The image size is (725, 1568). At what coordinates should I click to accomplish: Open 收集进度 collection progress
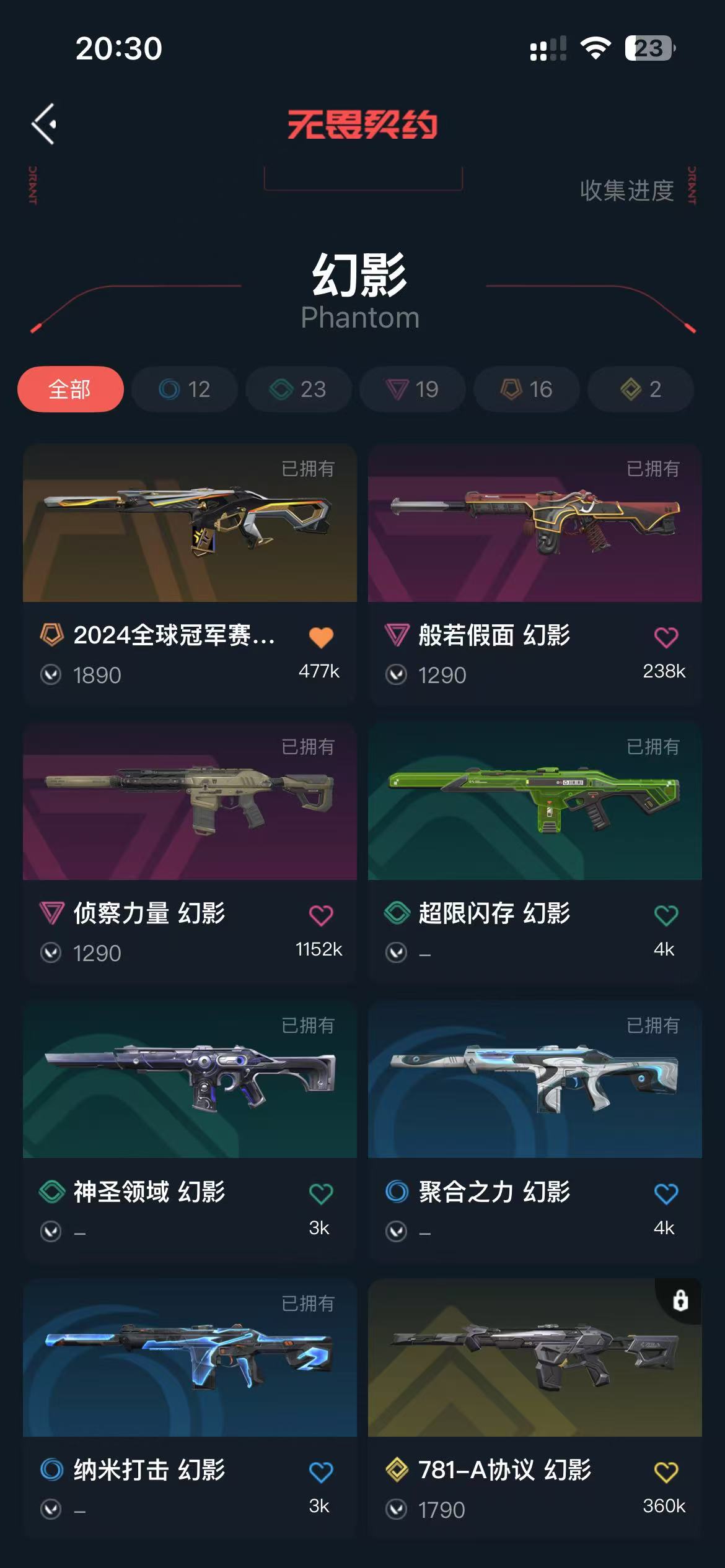tap(626, 190)
